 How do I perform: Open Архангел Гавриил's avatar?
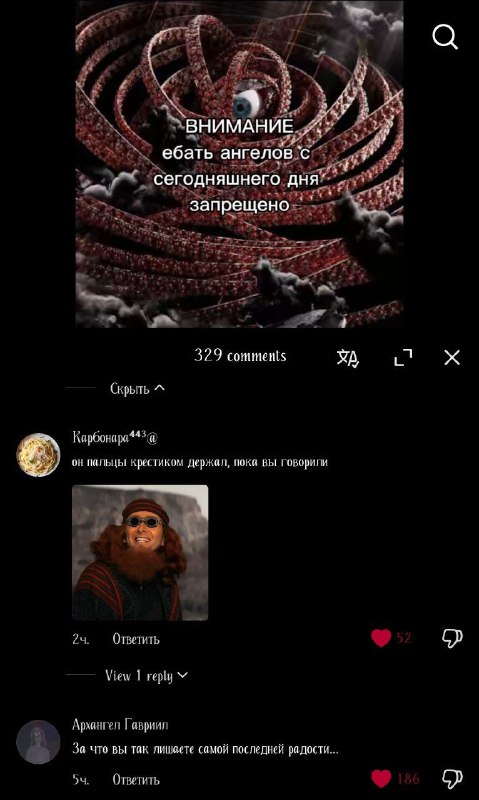(38, 742)
